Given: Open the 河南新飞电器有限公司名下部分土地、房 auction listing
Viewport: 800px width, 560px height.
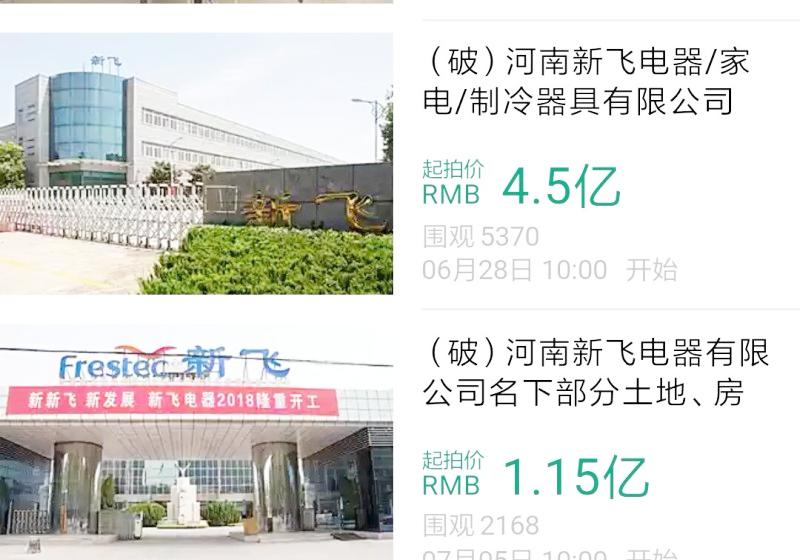Looking at the screenshot, I should (596, 372).
